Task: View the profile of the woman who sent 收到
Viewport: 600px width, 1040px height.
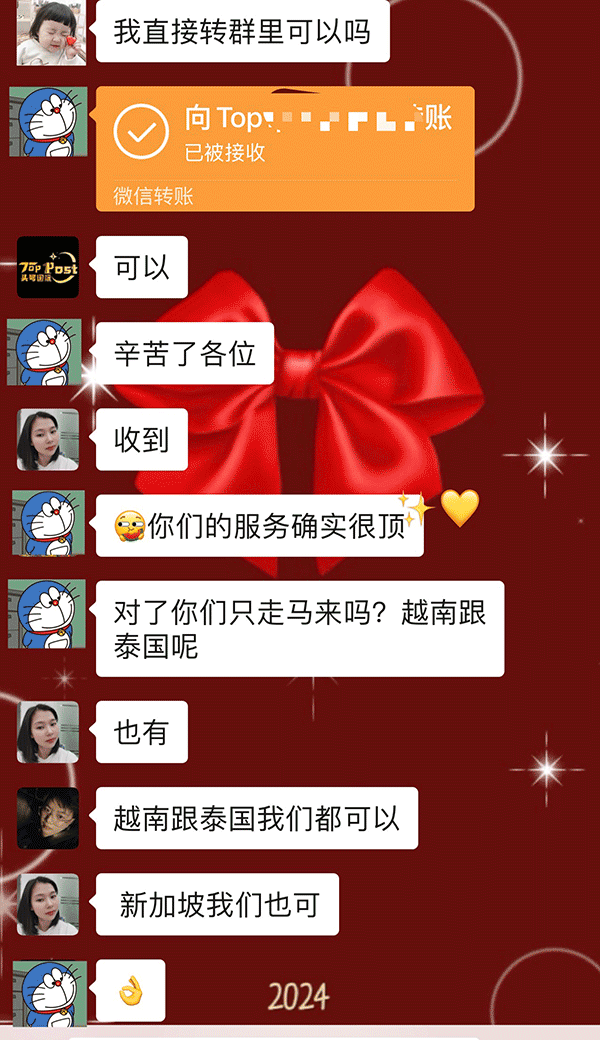Action: coord(48,439)
